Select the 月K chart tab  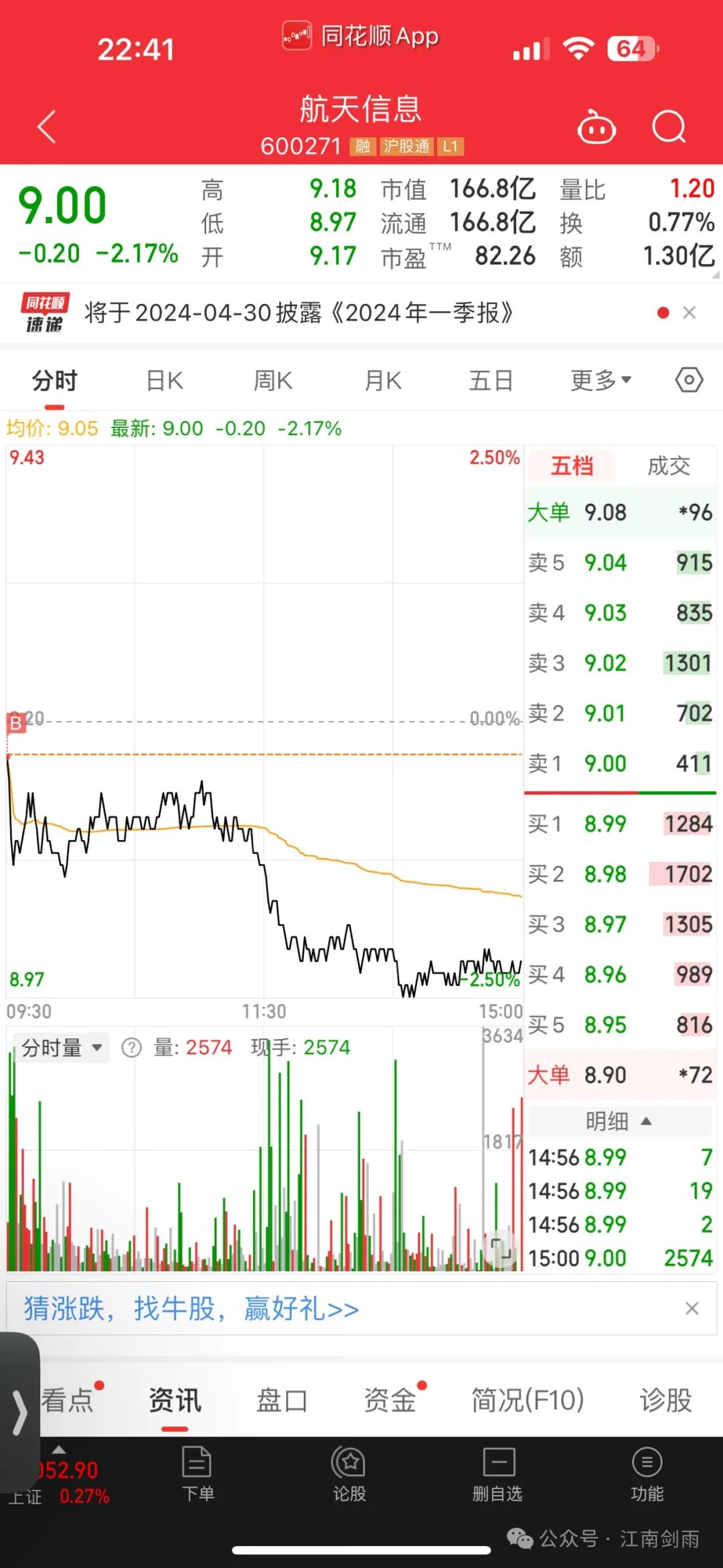coord(382,380)
